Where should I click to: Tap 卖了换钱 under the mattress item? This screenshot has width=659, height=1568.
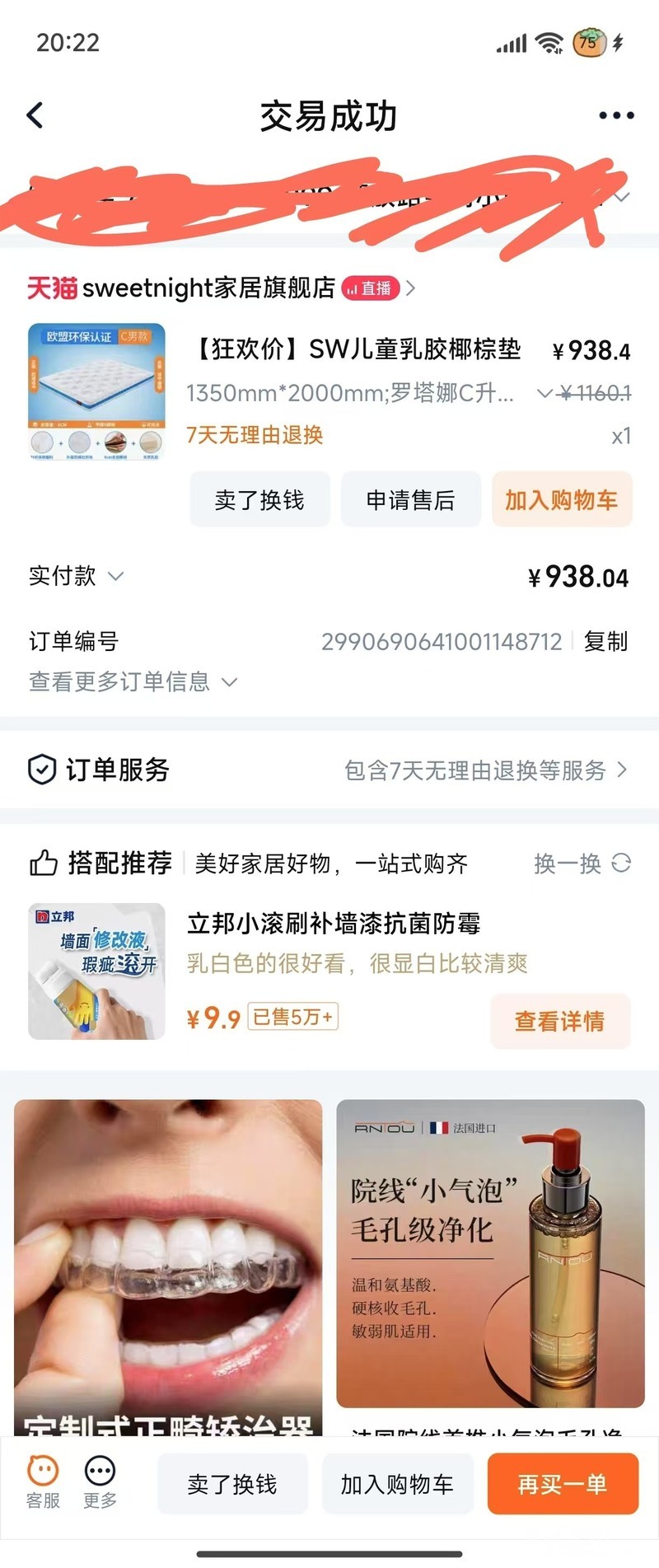(x=259, y=500)
